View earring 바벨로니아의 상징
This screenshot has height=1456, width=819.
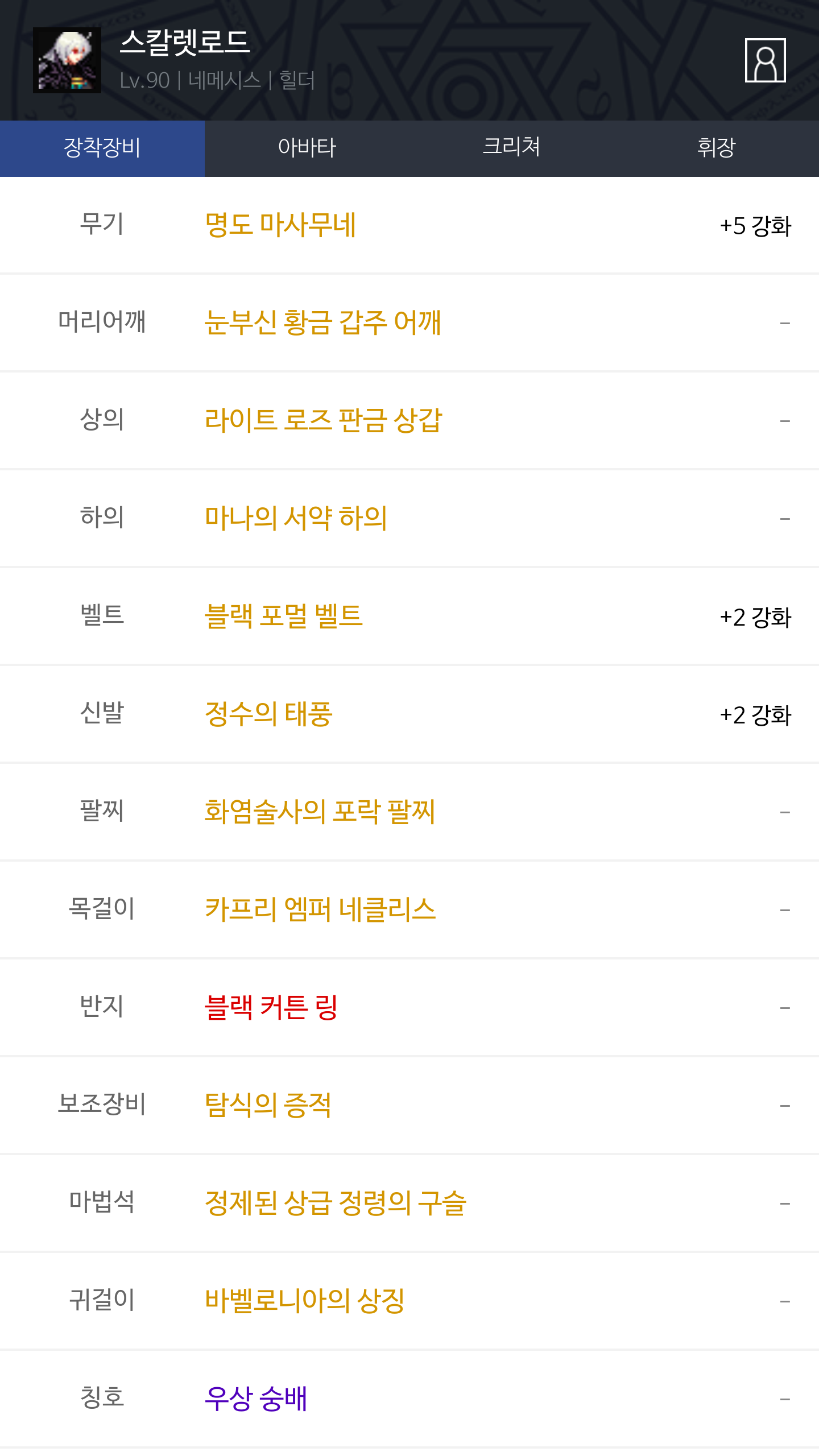pos(304,1301)
